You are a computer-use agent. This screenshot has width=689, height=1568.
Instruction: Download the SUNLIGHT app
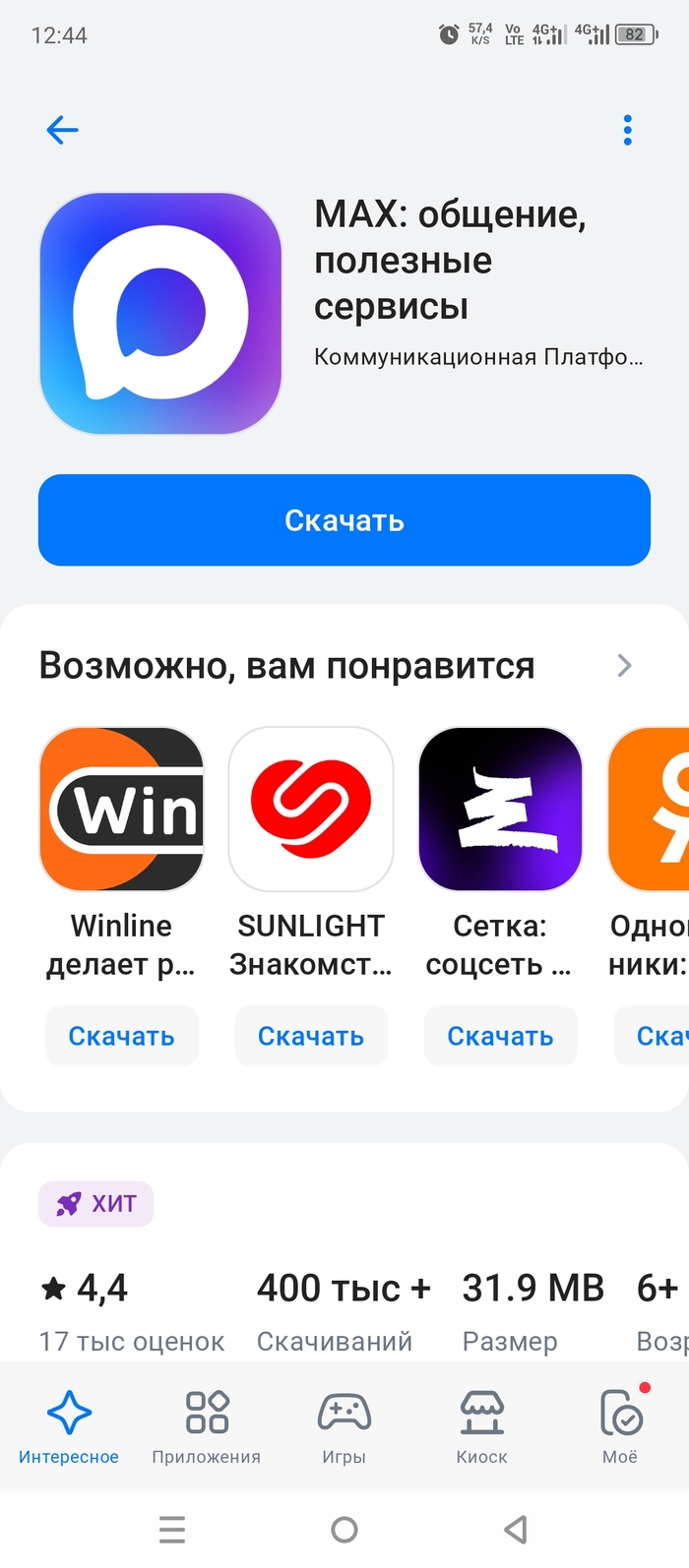(311, 1036)
